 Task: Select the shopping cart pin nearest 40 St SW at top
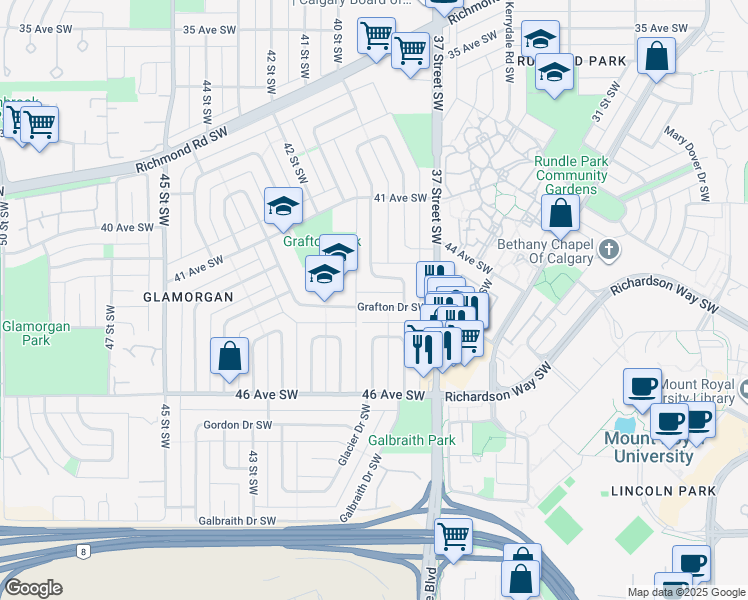(376, 36)
